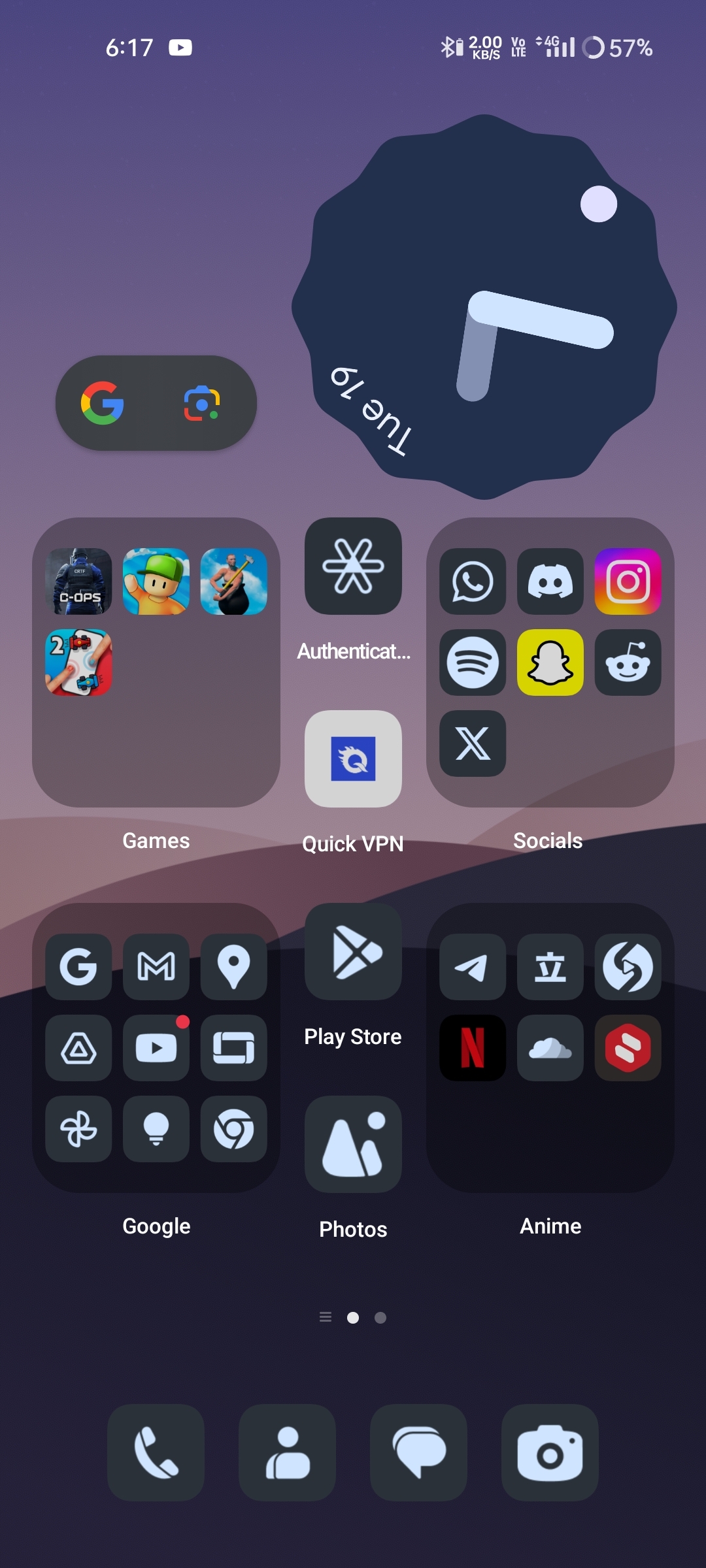The width and height of the screenshot is (706, 1568).
Task: Open the Photos app
Action: pyautogui.click(x=353, y=1144)
